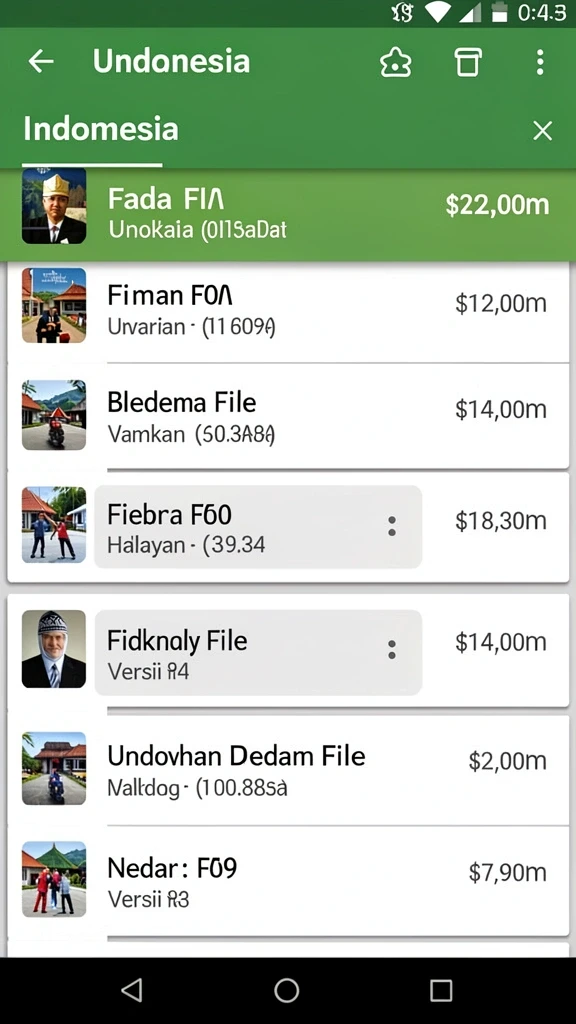Tap the system home button
Screen dimensions: 576x1024
(287, 990)
